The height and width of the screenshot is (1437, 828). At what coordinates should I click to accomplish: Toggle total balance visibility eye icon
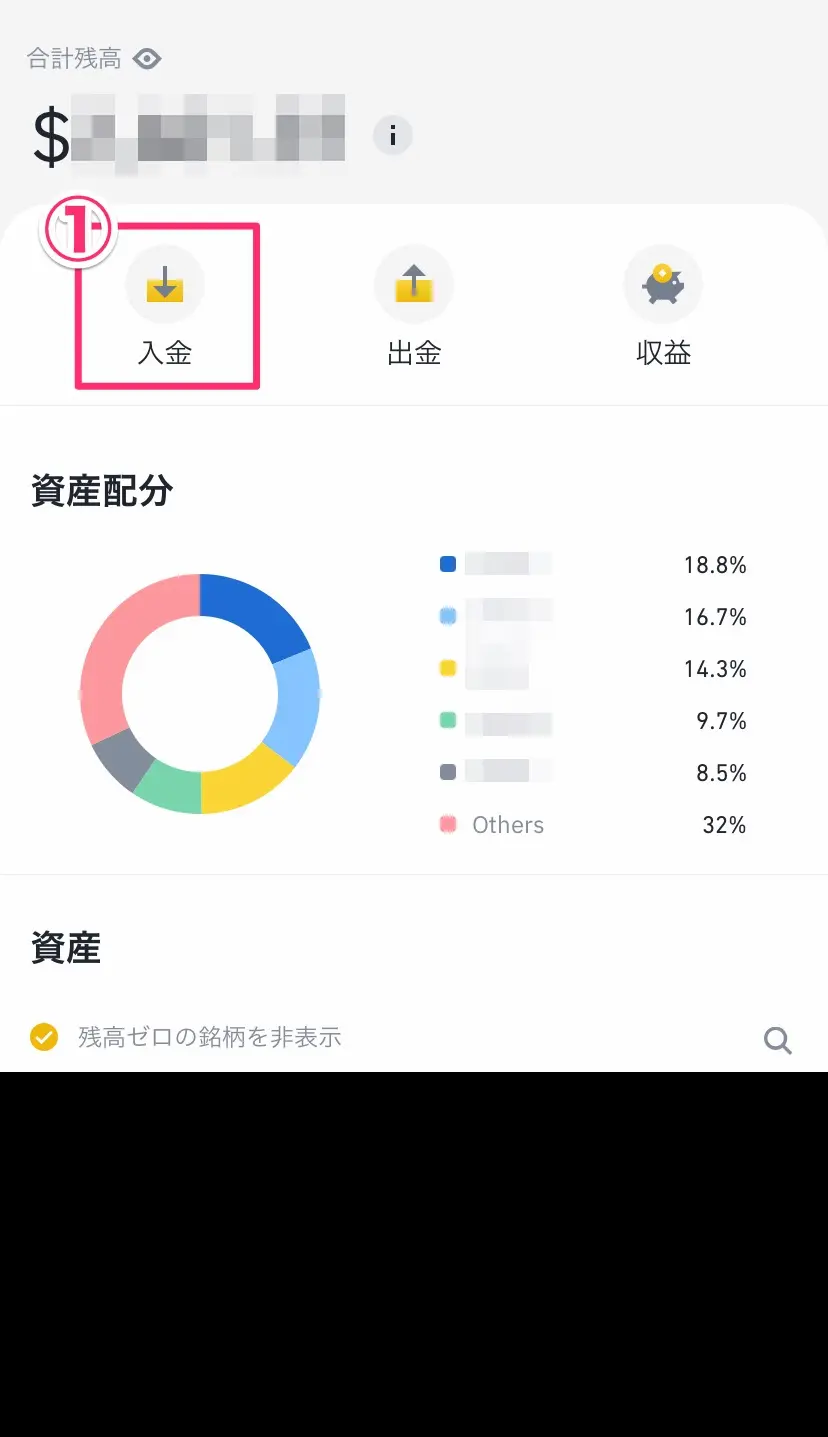147,59
